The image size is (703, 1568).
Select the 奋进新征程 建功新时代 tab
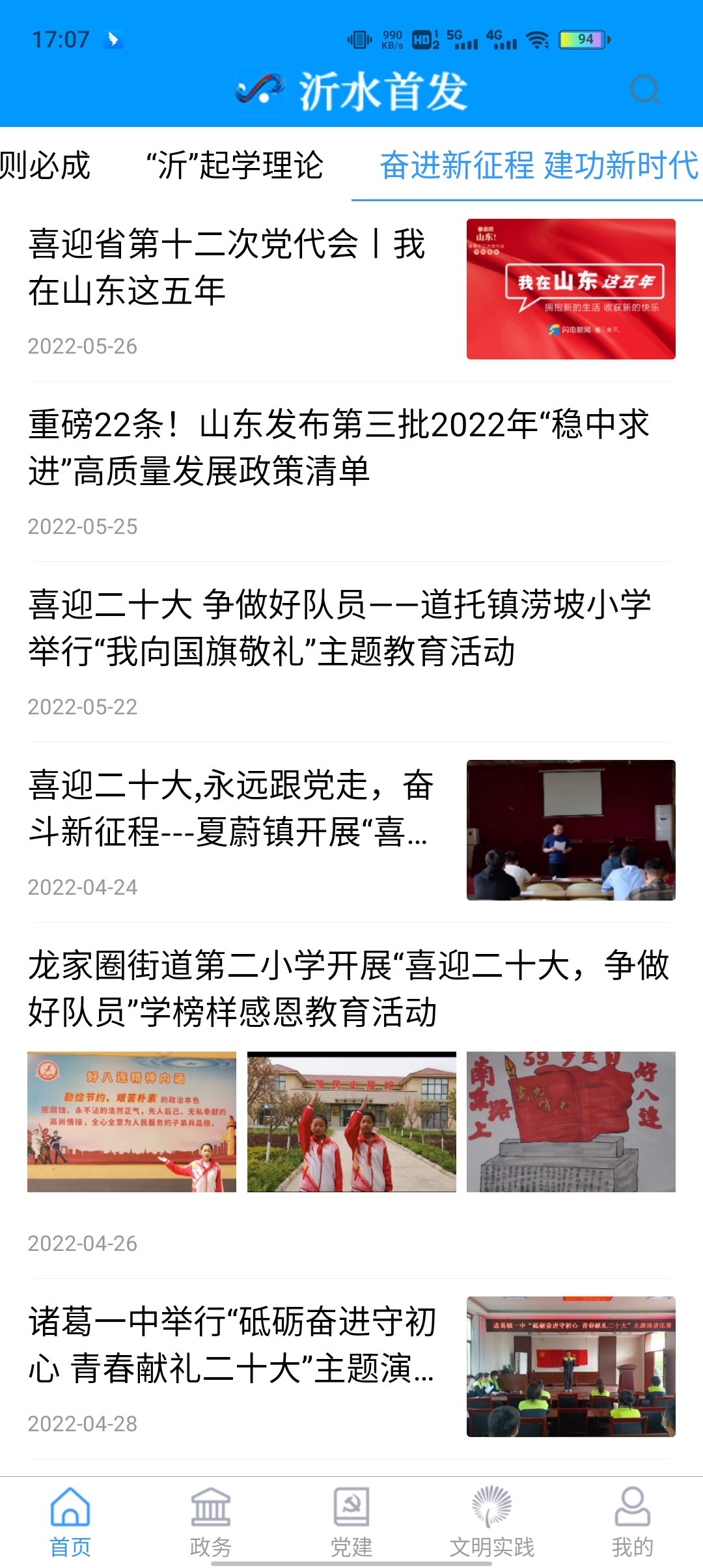(539, 165)
